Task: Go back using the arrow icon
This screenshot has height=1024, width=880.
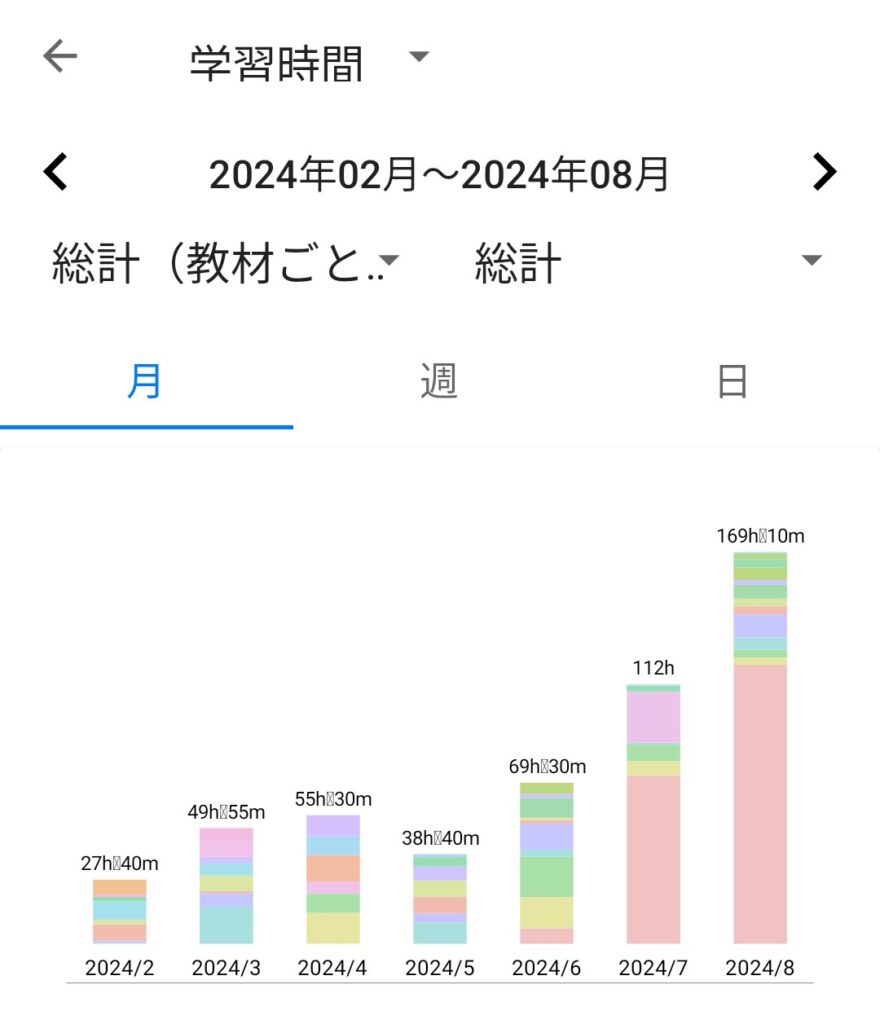Action: pos(60,57)
